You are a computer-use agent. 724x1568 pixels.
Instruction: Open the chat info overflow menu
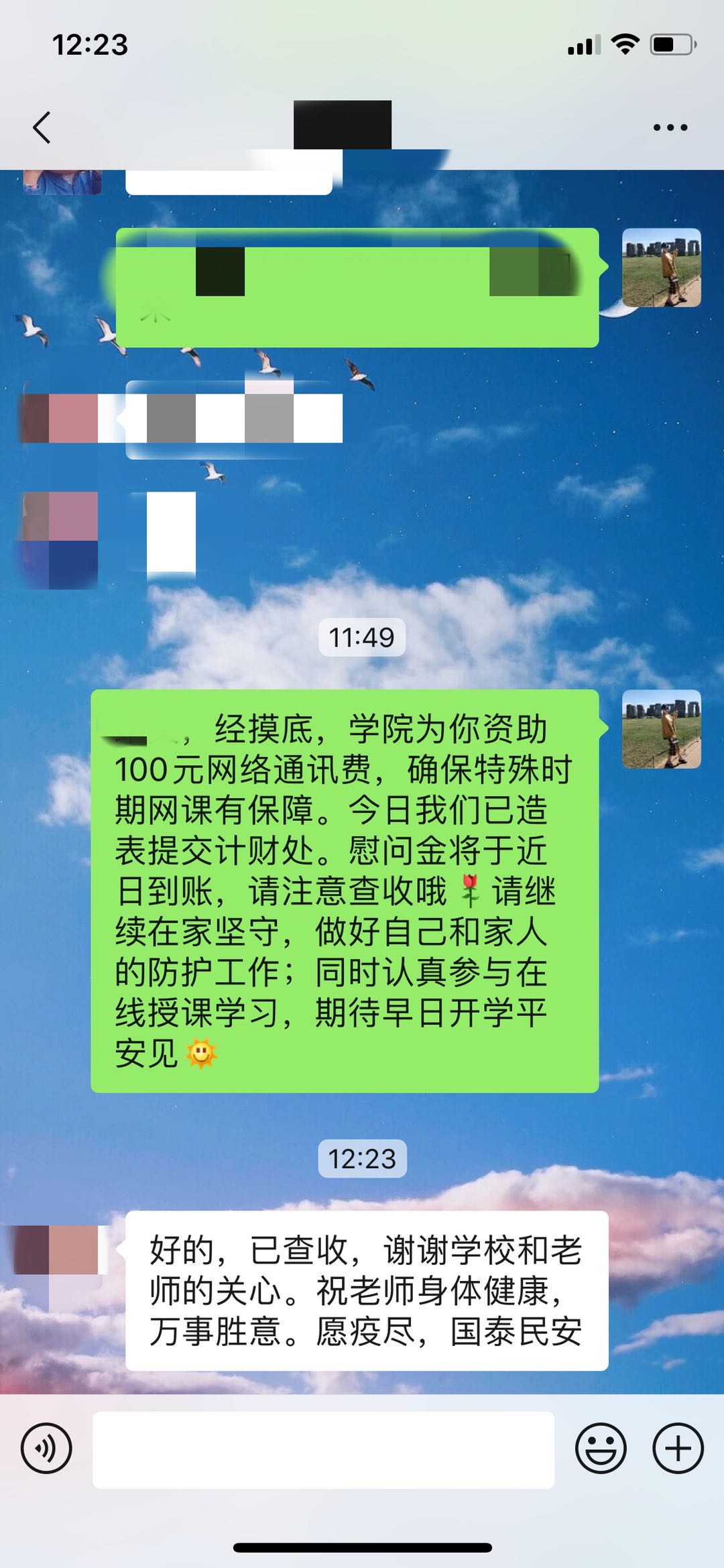(670, 127)
